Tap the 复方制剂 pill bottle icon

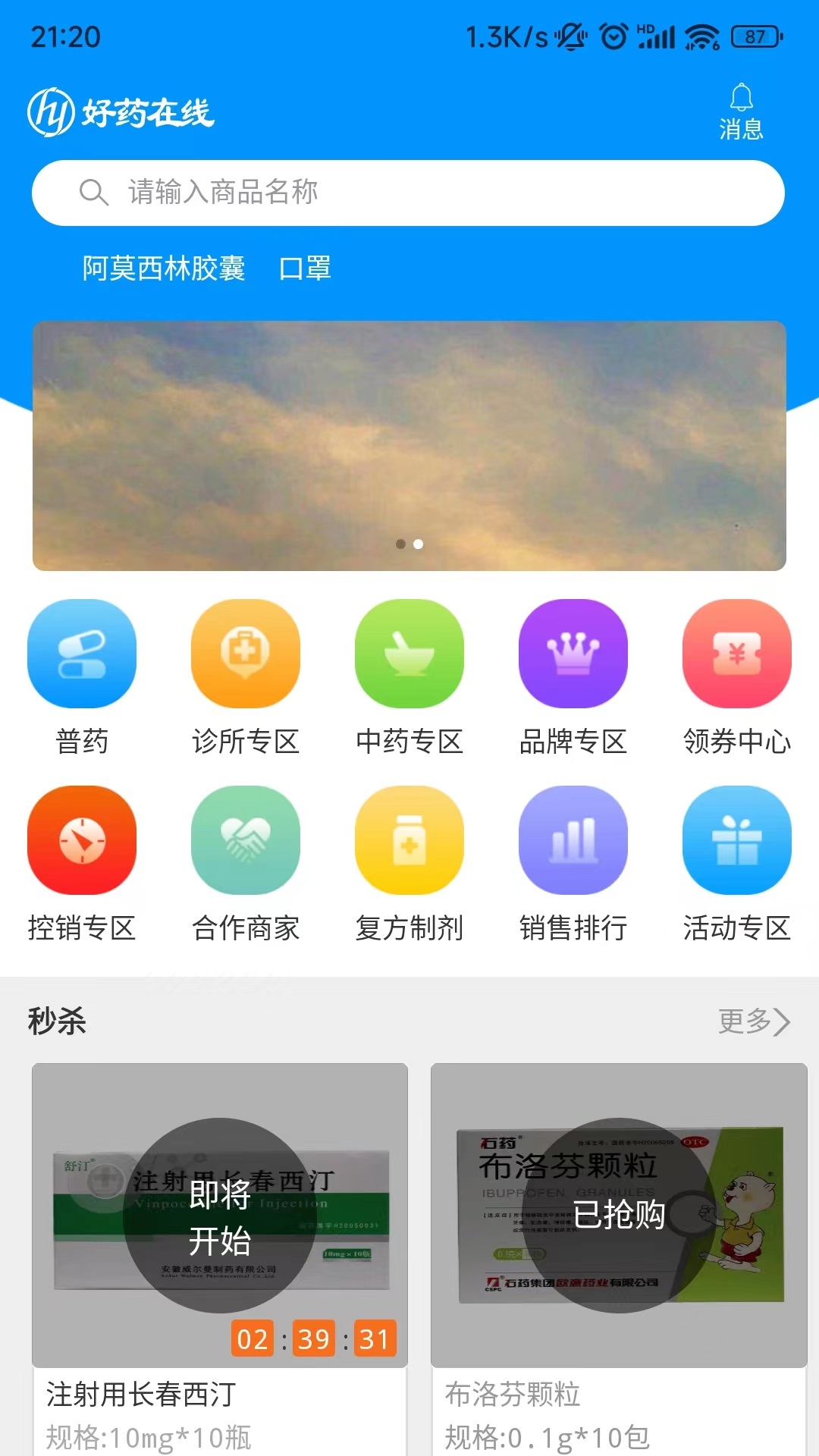pyautogui.click(x=409, y=840)
